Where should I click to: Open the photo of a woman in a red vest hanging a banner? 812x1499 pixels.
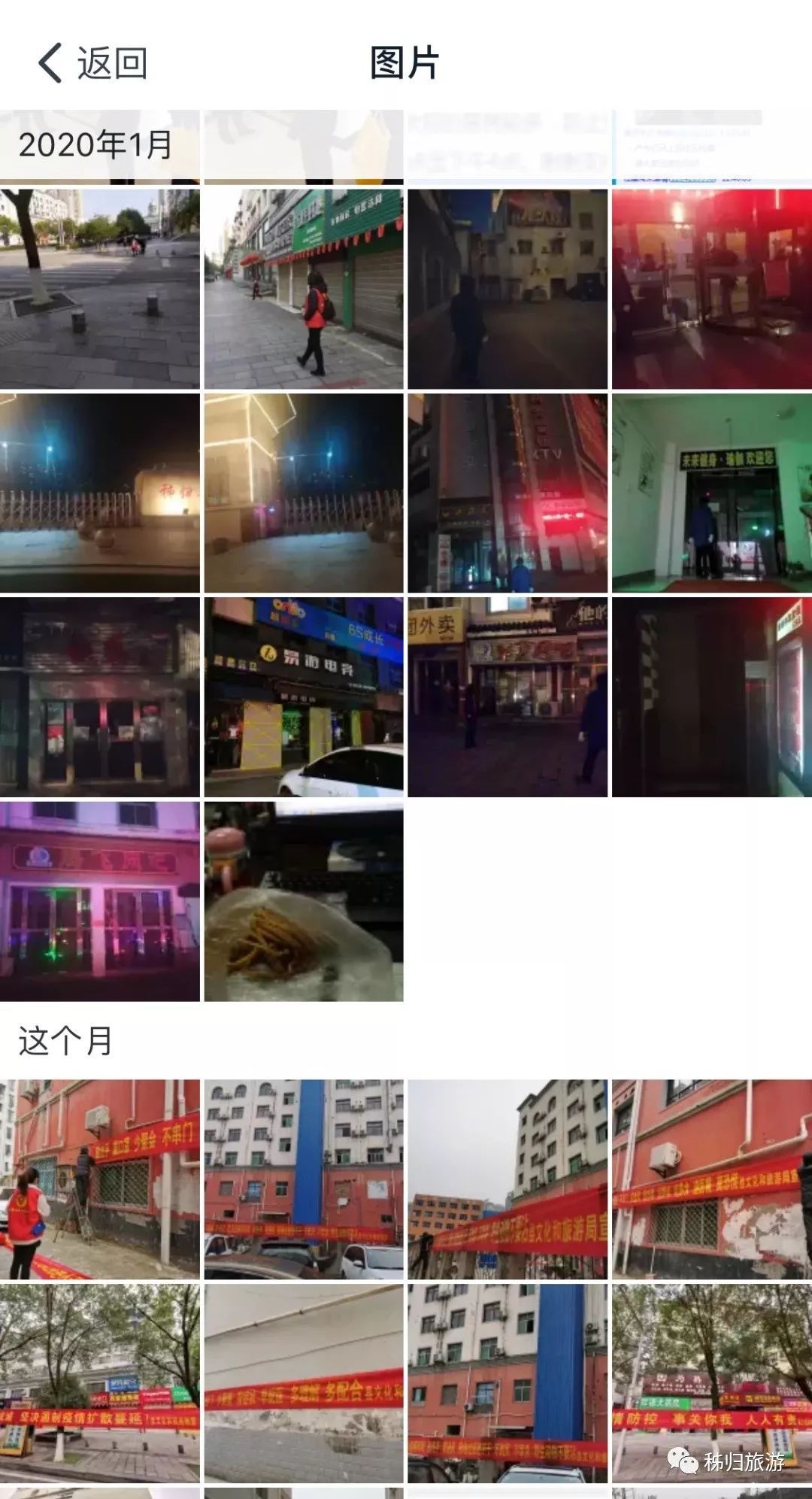tap(100, 1179)
